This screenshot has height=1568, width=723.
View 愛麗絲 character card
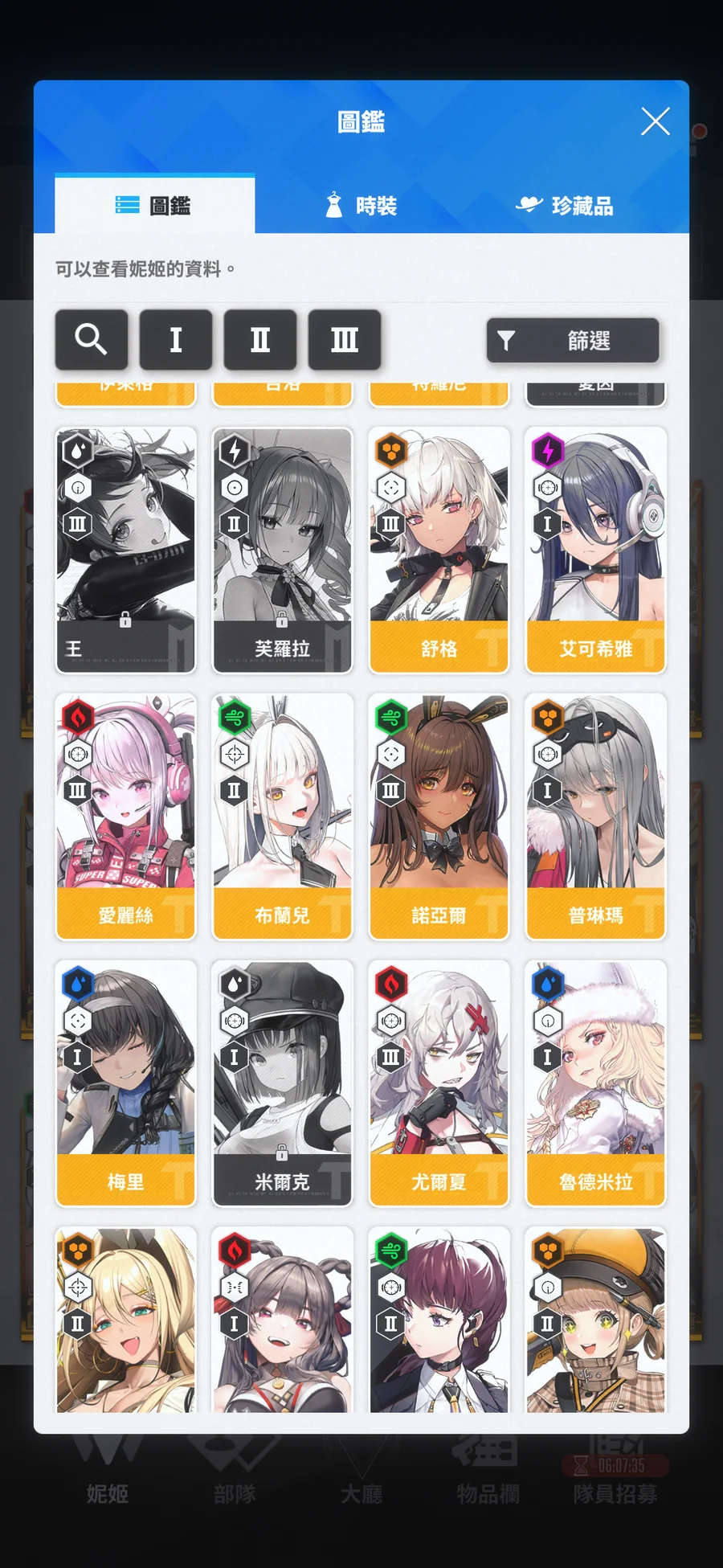coord(125,817)
